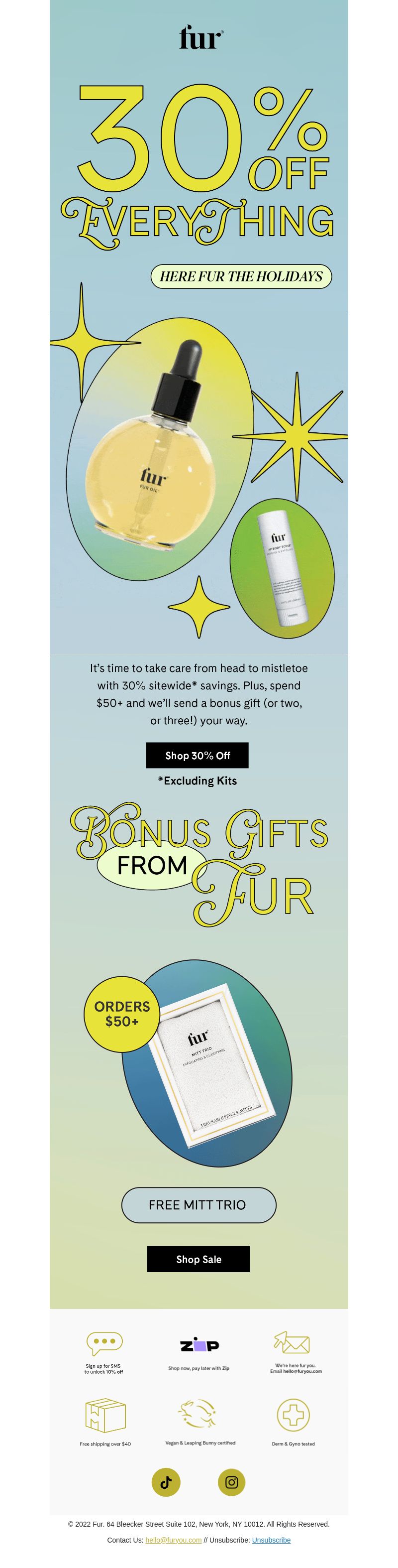Open the Sign up for SMS offer

(x=104, y=1352)
